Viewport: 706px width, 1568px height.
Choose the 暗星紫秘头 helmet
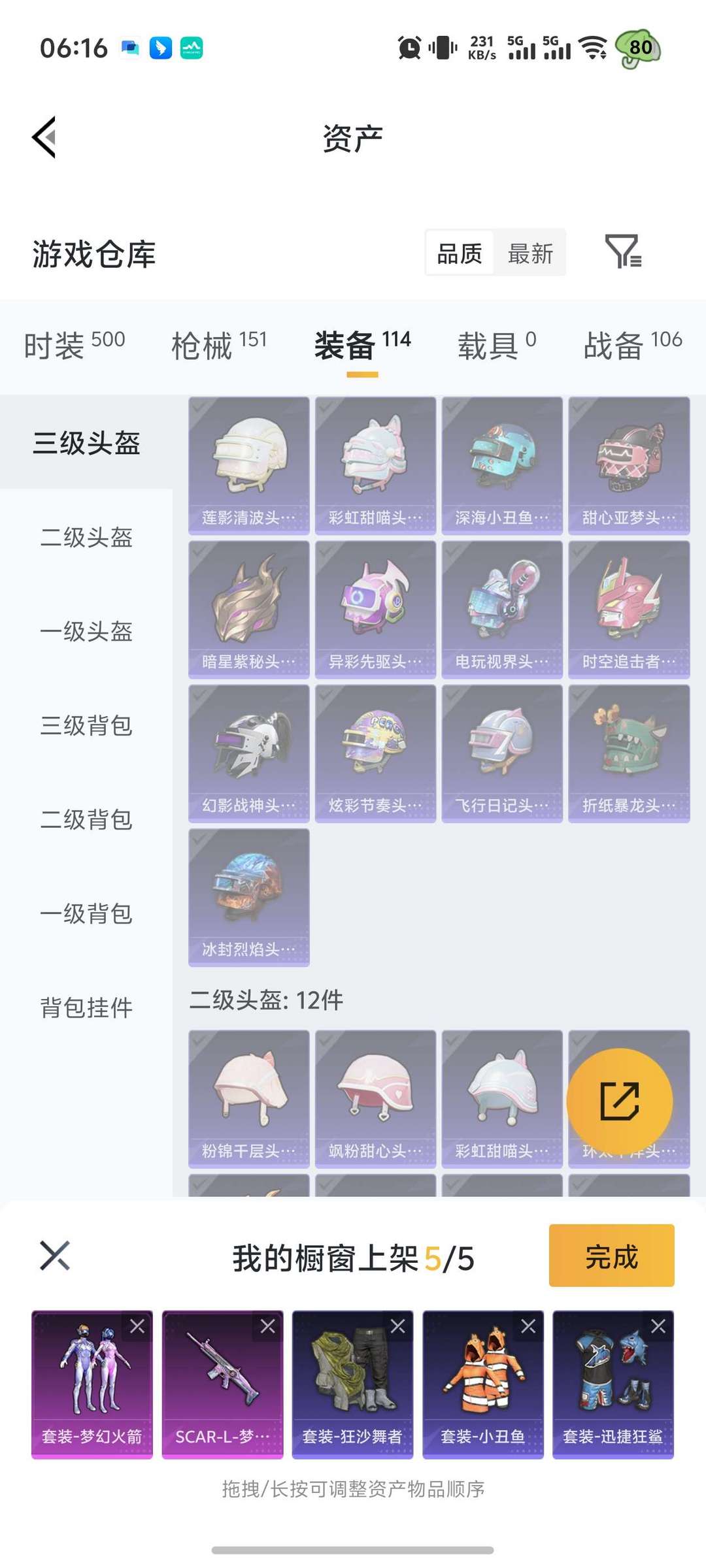248,609
